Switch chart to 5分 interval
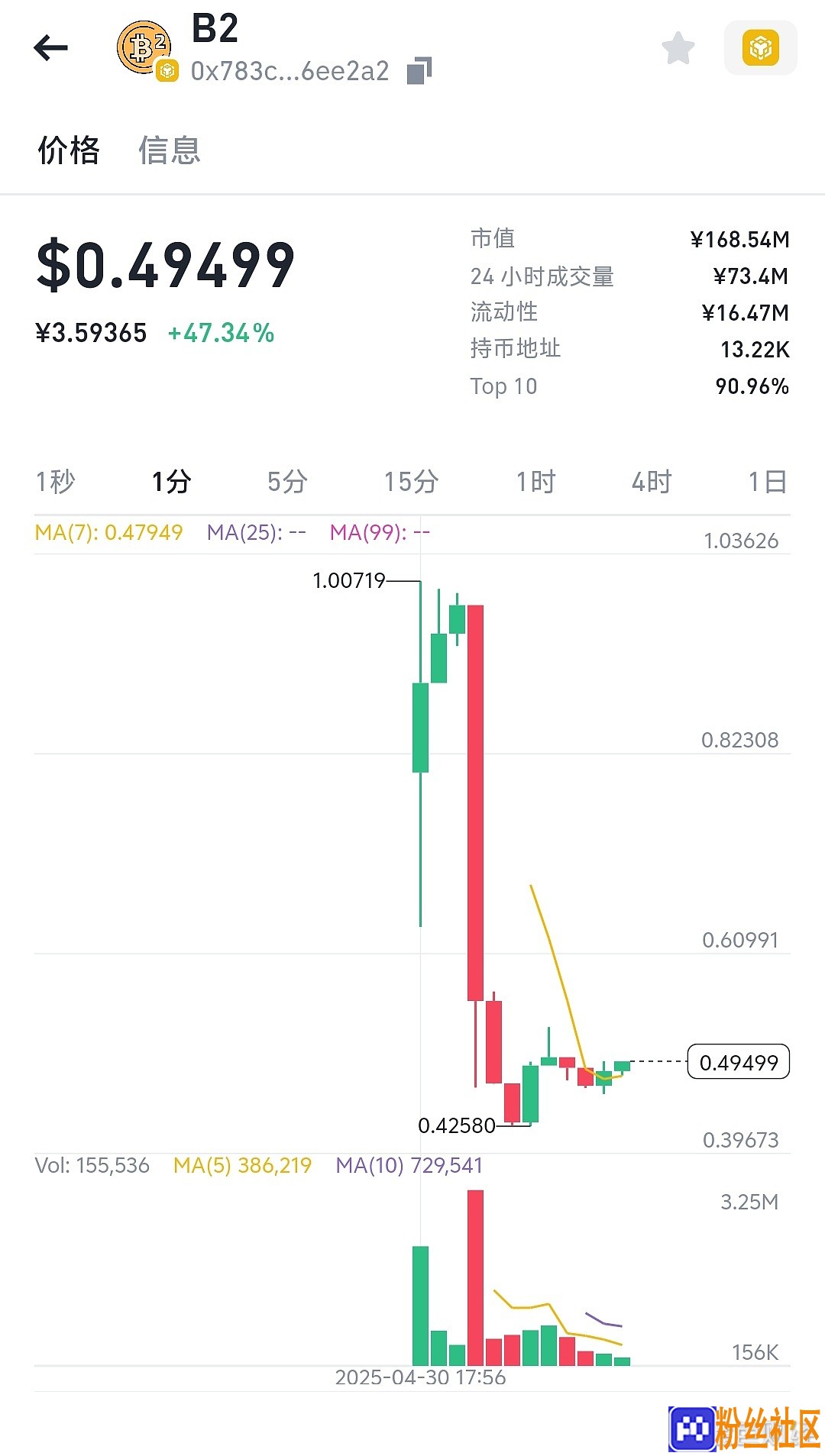This screenshot has height=1456, width=825. (x=287, y=482)
